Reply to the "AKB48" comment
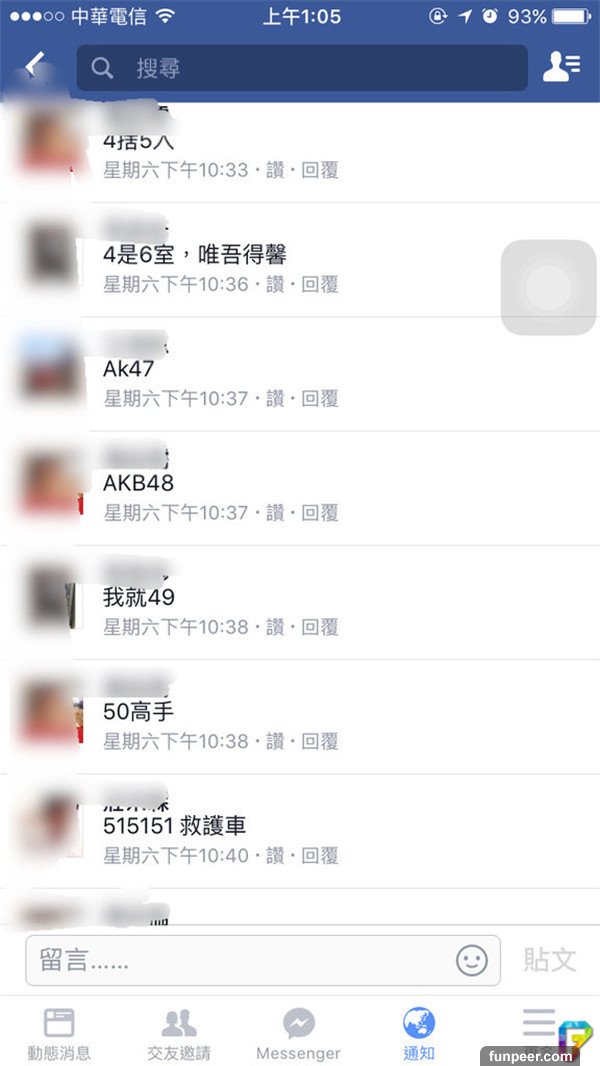600x1066 pixels. (x=320, y=513)
